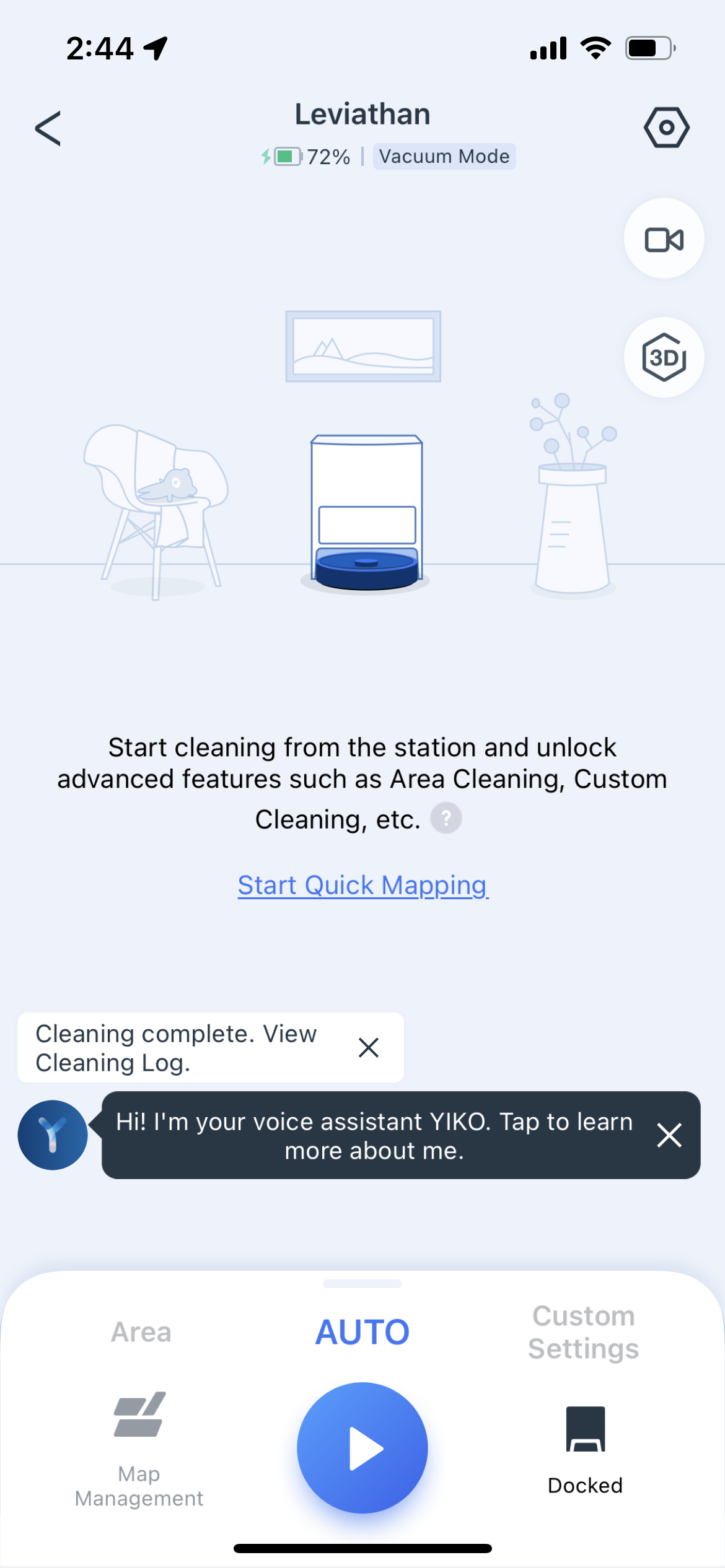Open the robot settings hexagon icon
725x1568 pixels.
coord(666,128)
